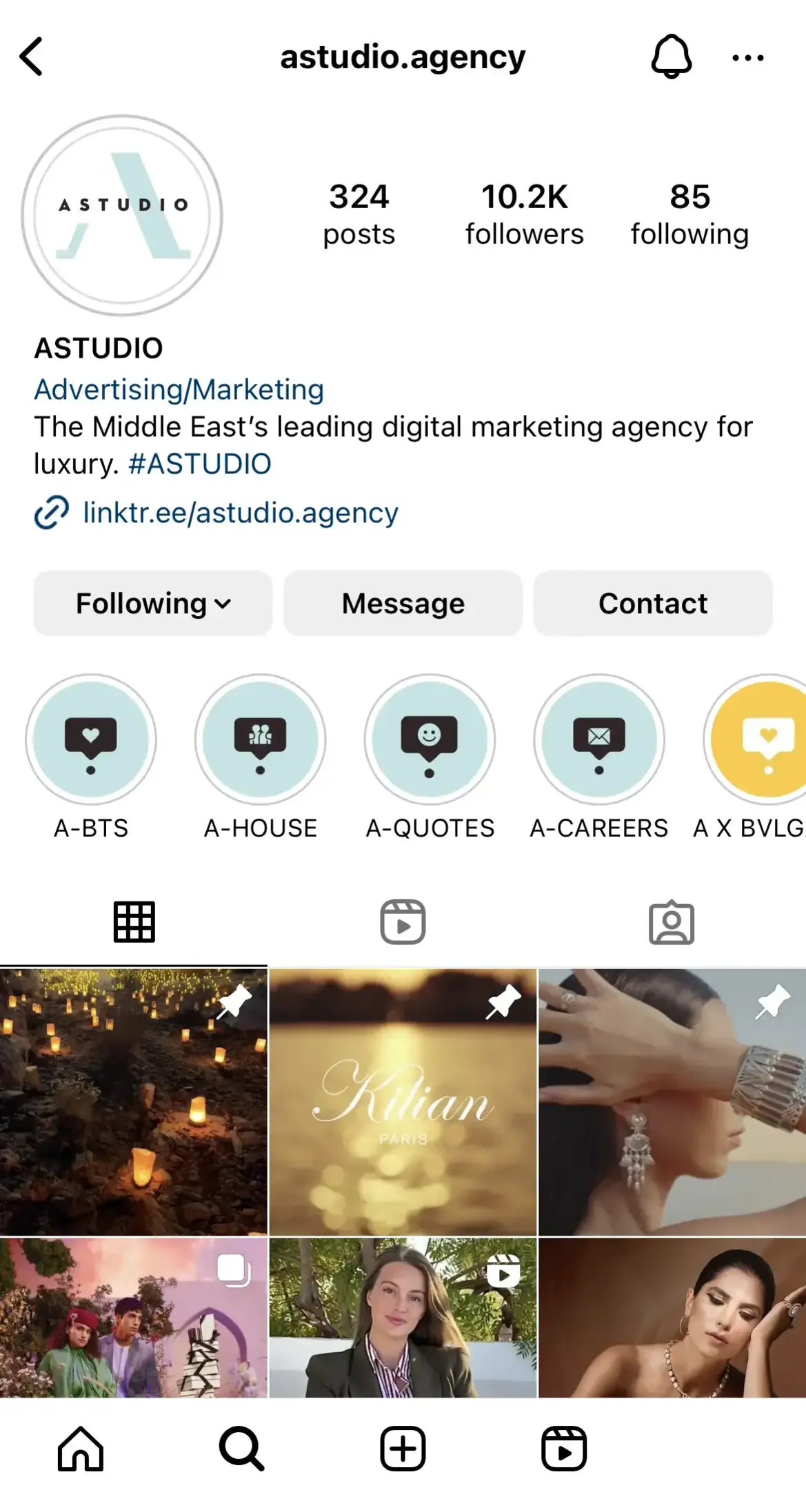The image size is (806, 1512).
Task: View the 10.2K followers list
Action: point(524,214)
